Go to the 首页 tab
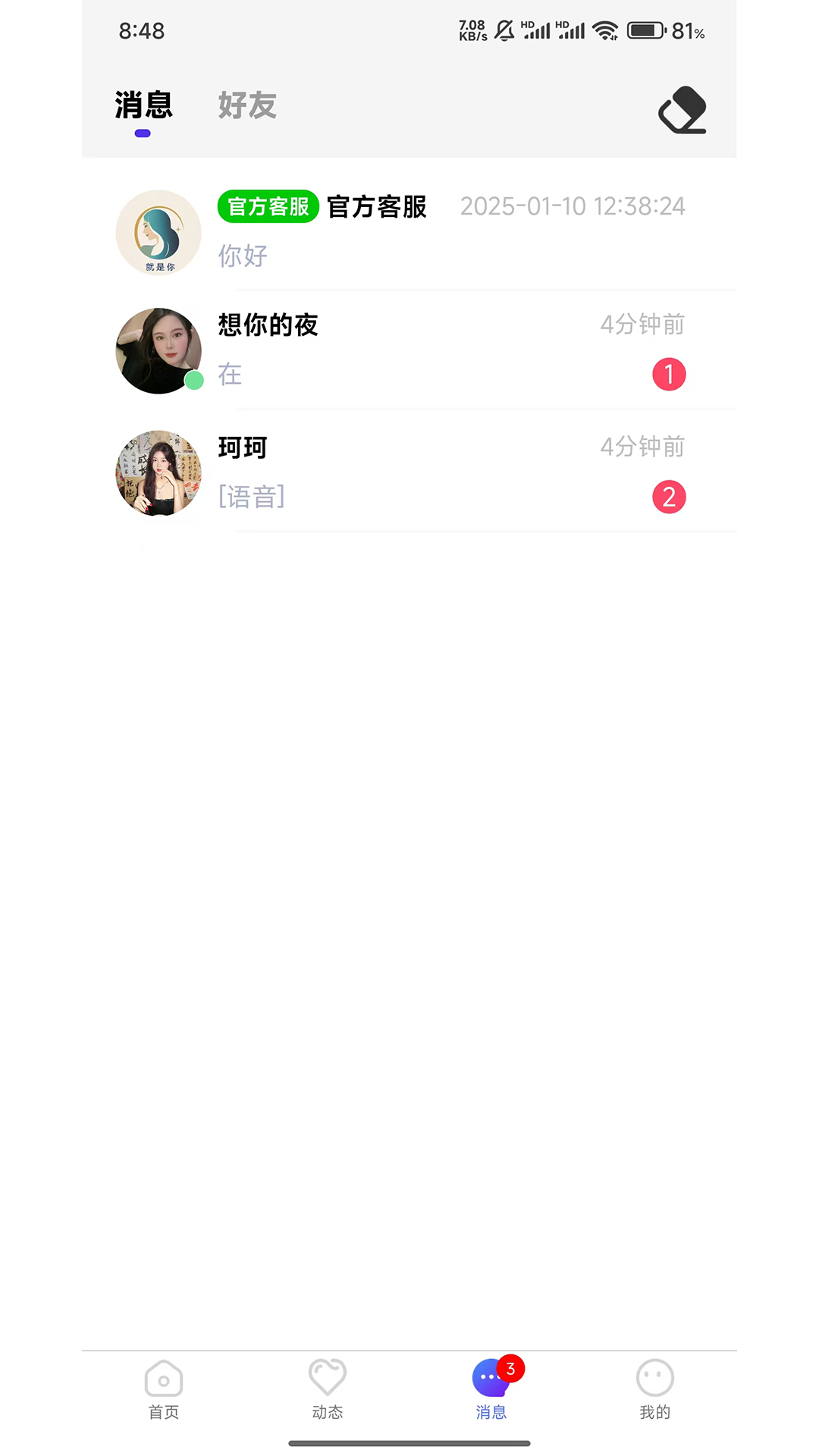The height and width of the screenshot is (1456, 819). 164,1389
